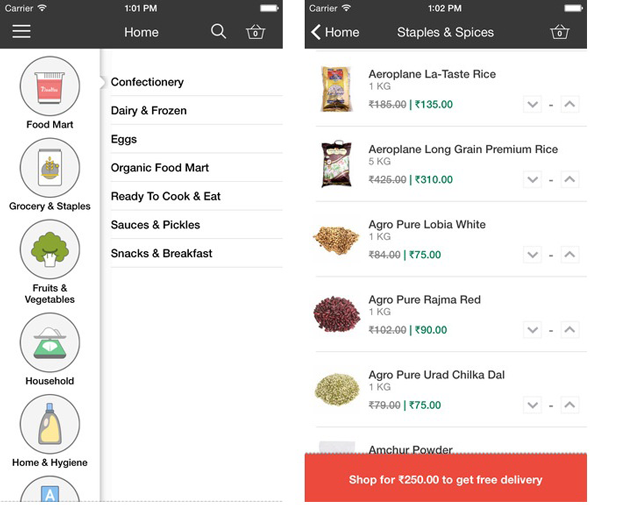Select Sauces & Pickles subcategory
The width and height of the screenshot is (619, 505).
tap(155, 225)
